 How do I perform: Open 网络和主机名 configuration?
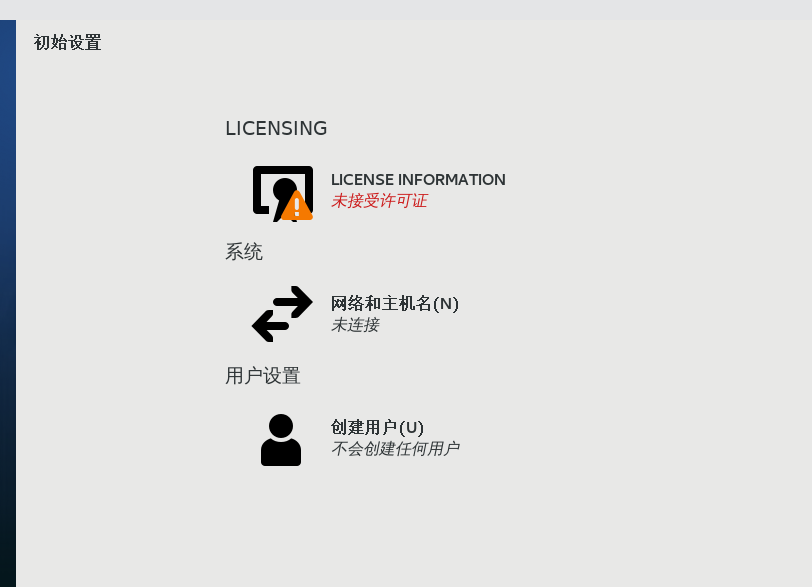[394, 304]
